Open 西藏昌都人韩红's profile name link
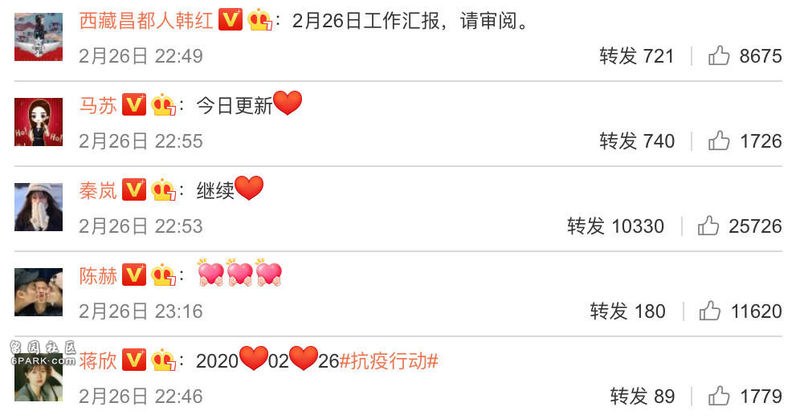 tap(145, 20)
